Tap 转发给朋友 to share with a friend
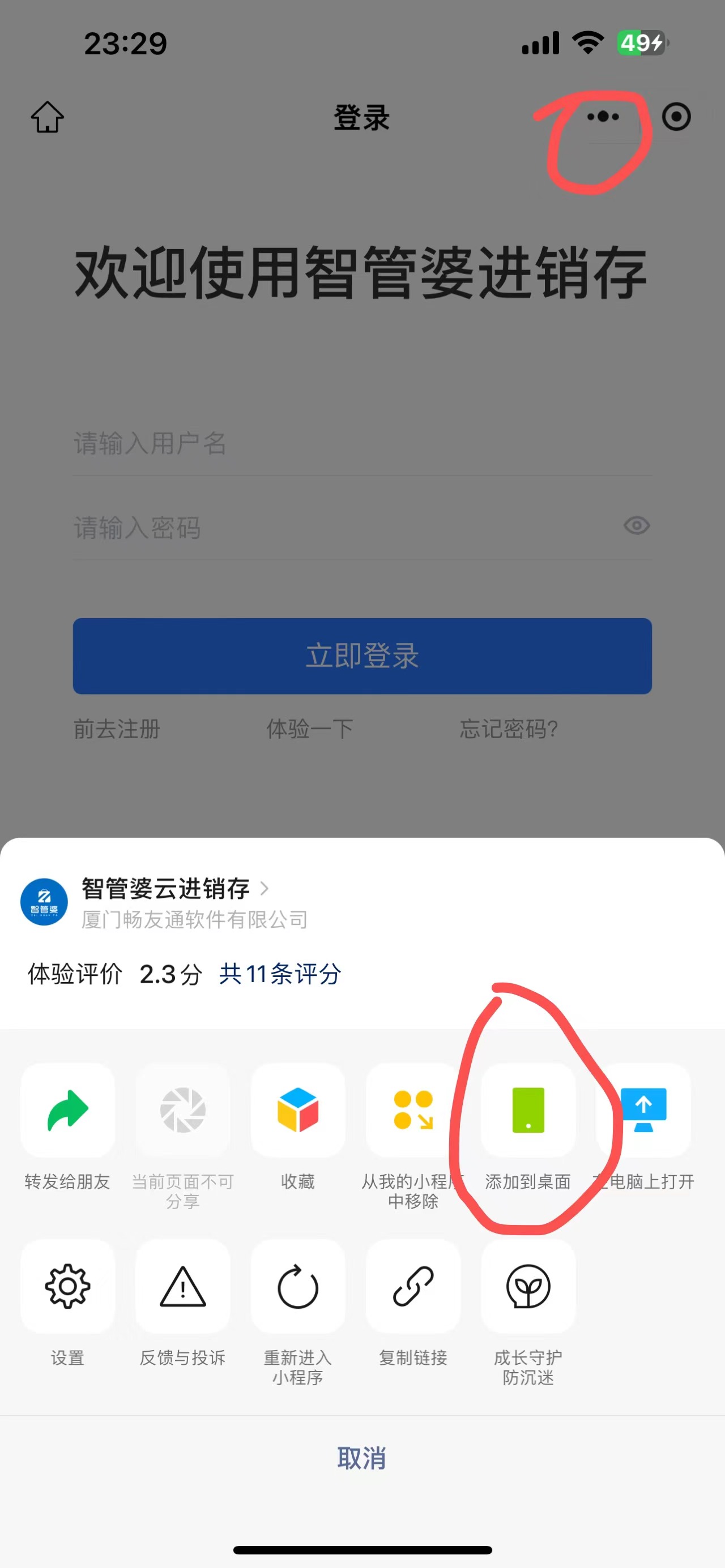725x1568 pixels. pyautogui.click(x=67, y=1110)
